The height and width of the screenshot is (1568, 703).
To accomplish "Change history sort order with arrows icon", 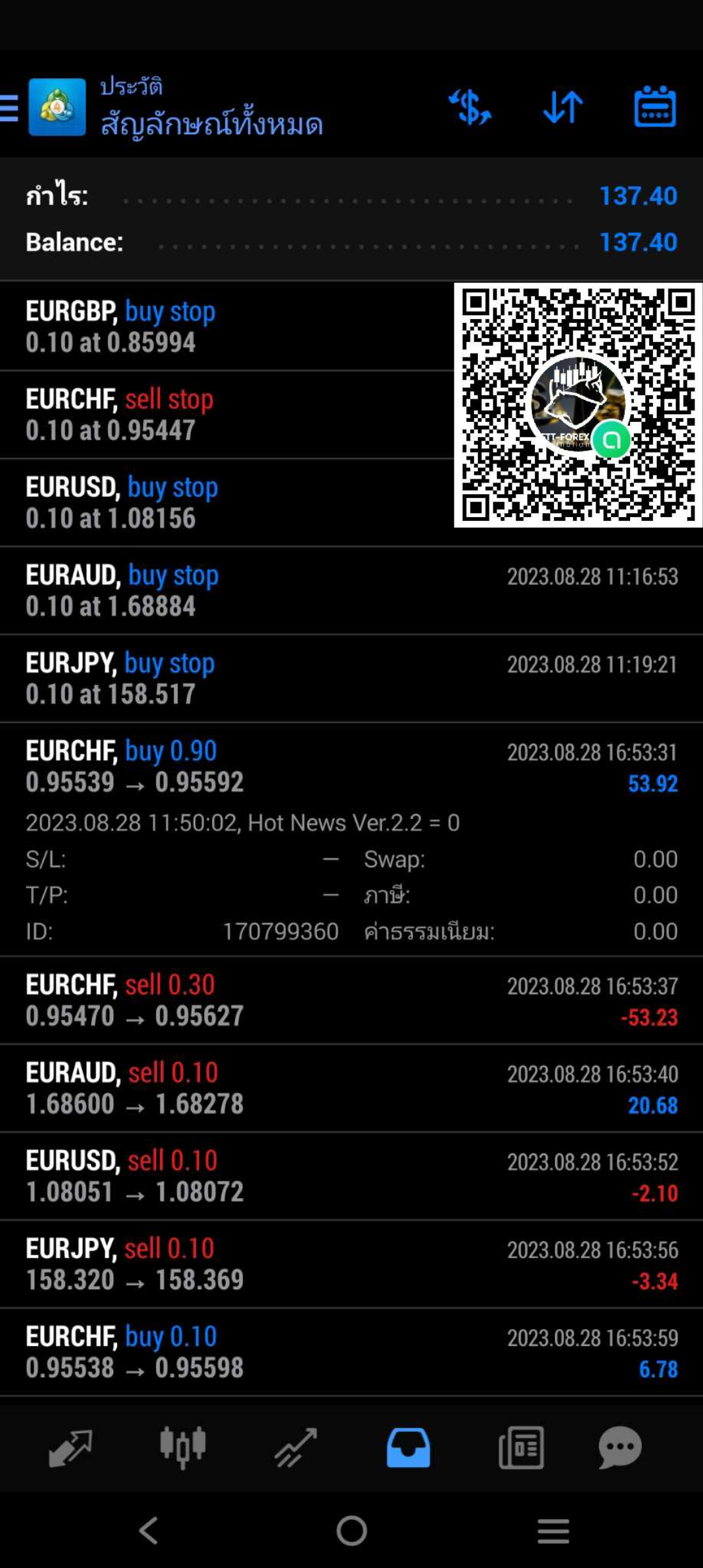I will (x=563, y=107).
